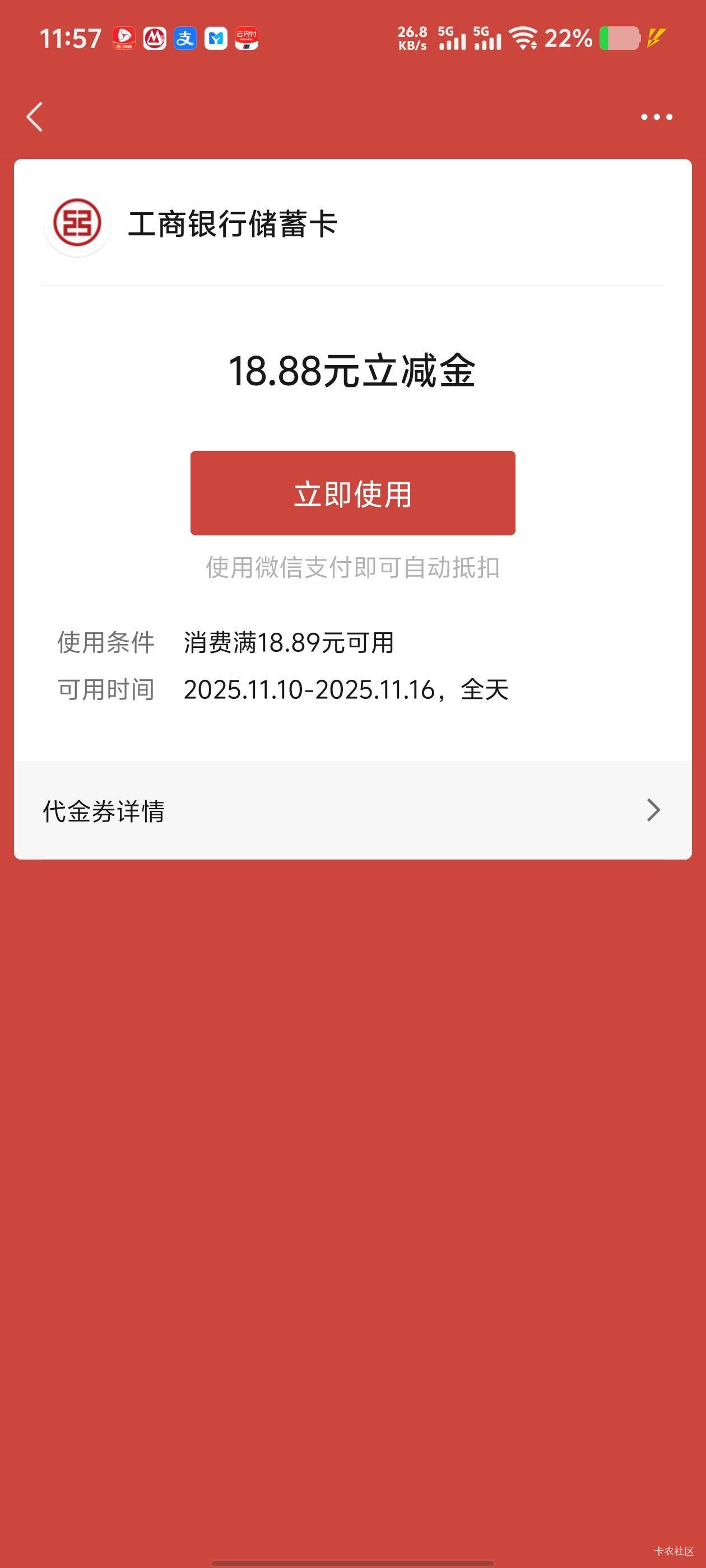
Task: Open the three-dot overflow menu
Action: (x=656, y=117)
